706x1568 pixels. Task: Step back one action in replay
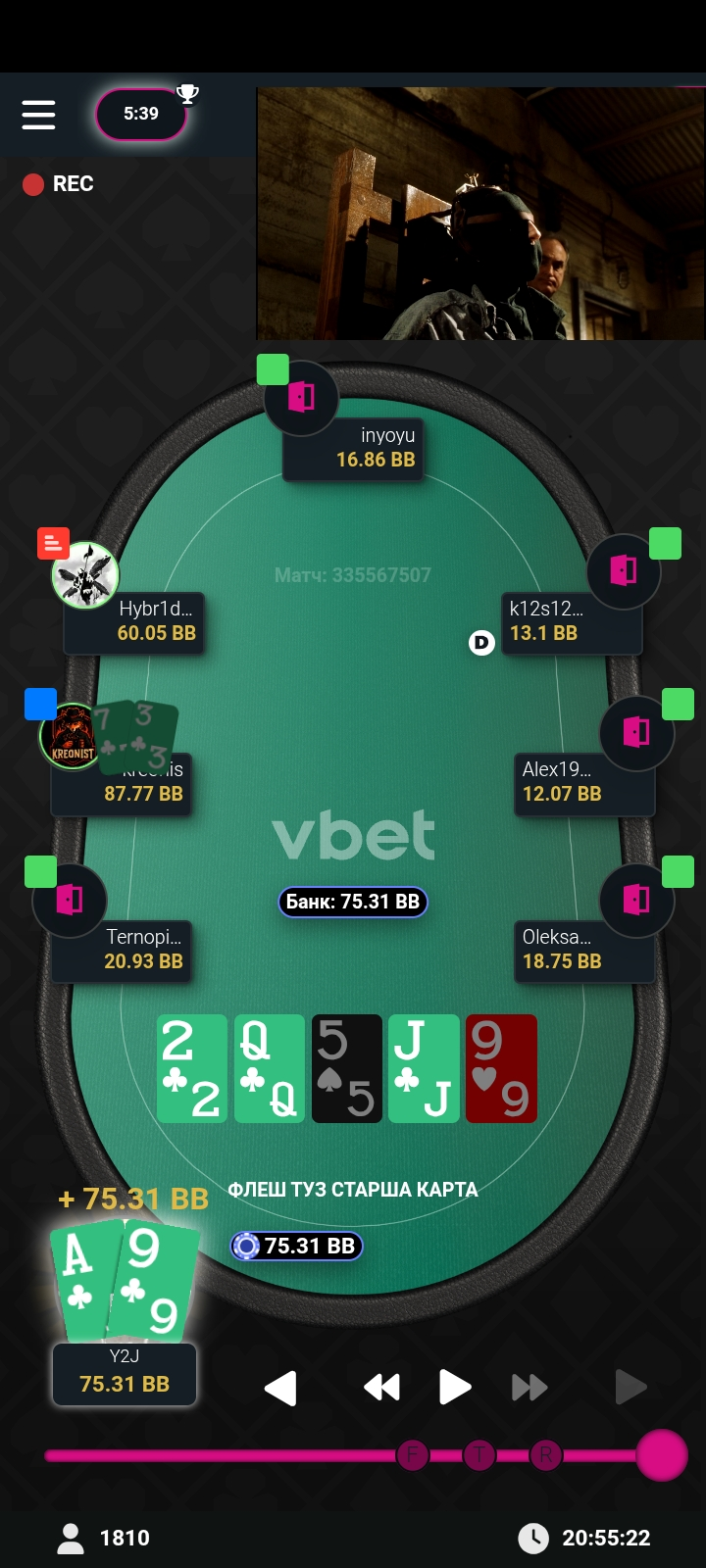(280, 1388)
